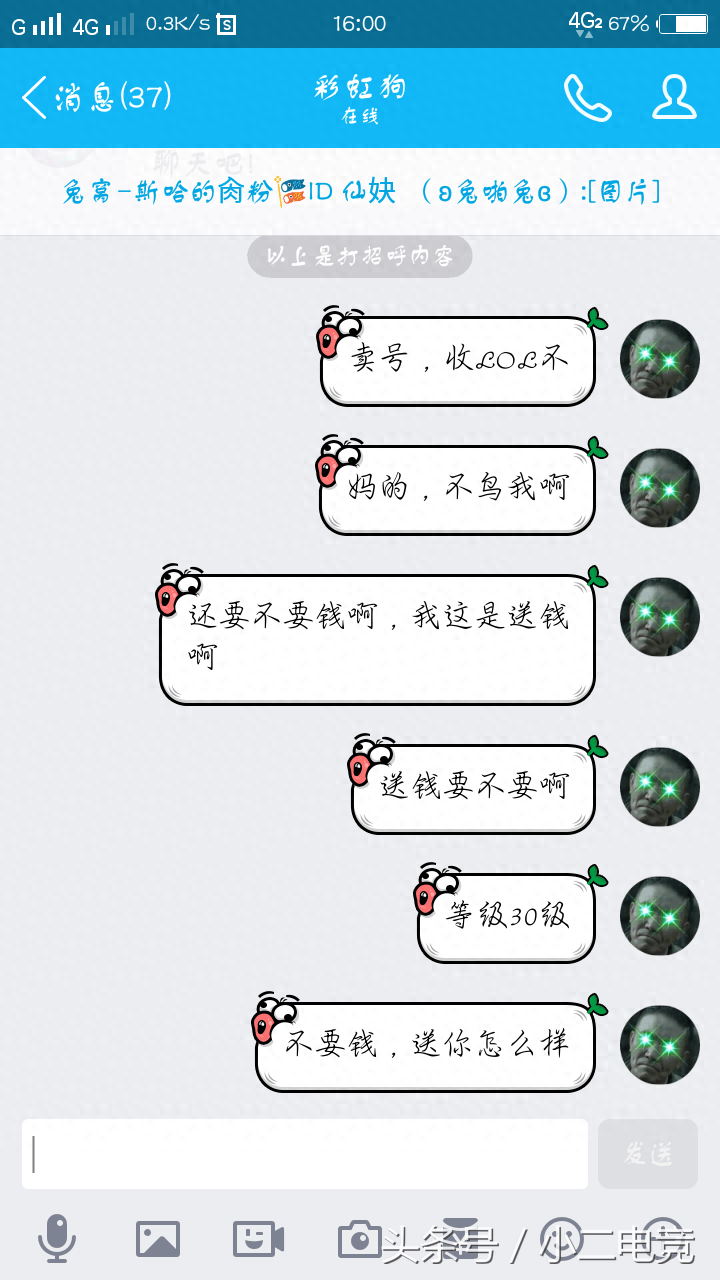The height and width of the screenshot is (1280, 720).
Task: Open 彩虹狗's profile page
Action: pyautogui.click(x=674, y=97)
